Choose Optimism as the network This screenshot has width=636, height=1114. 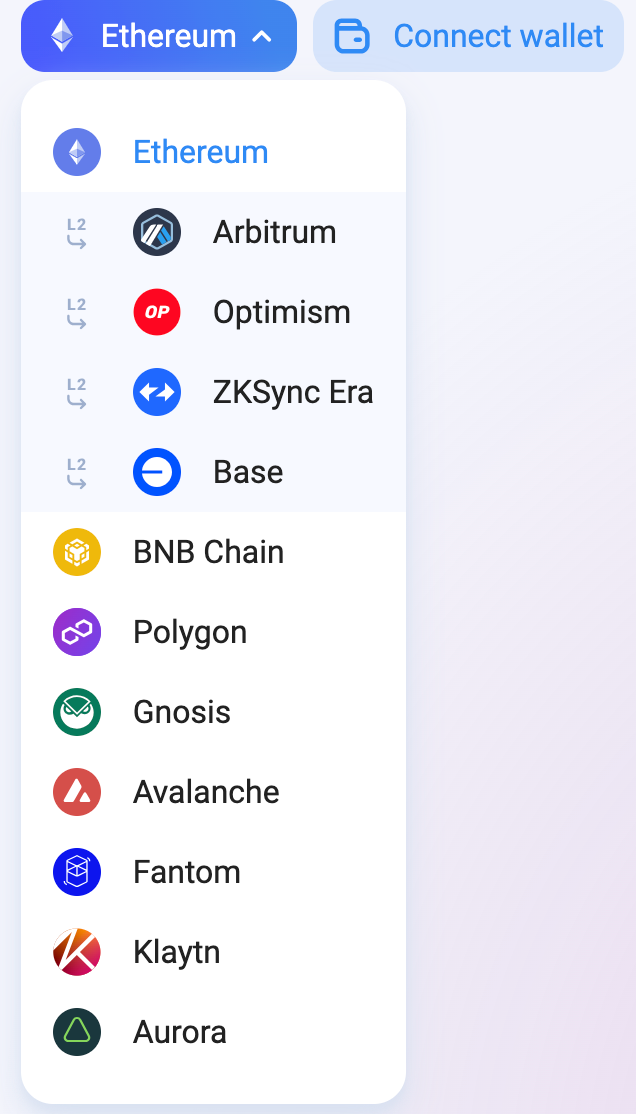[x=281, y=312]
